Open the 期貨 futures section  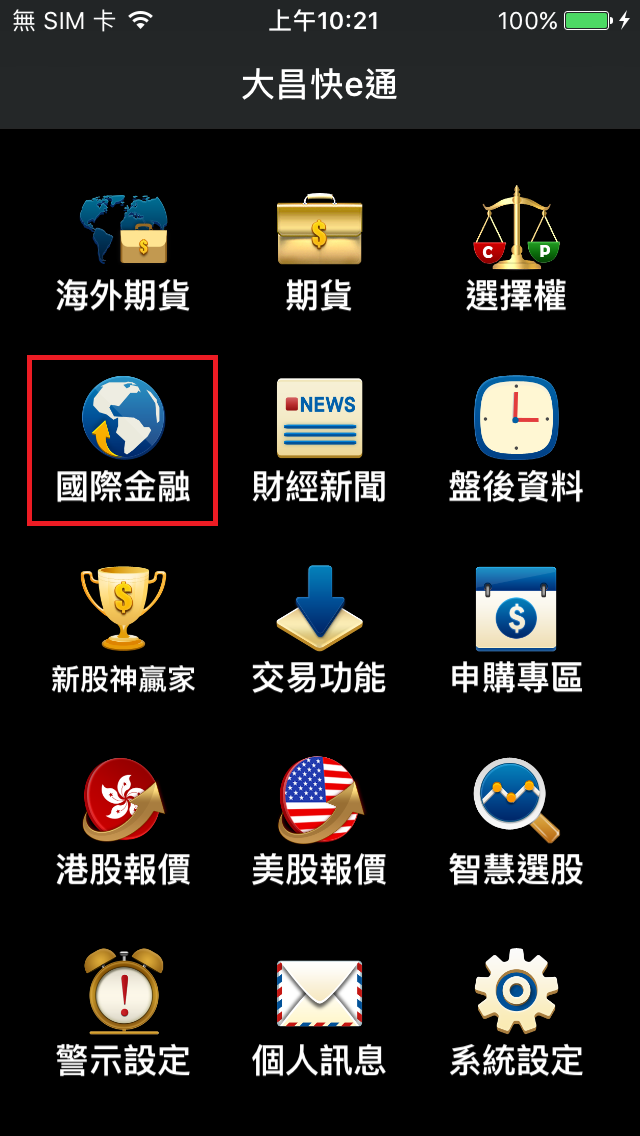(320, 250)
